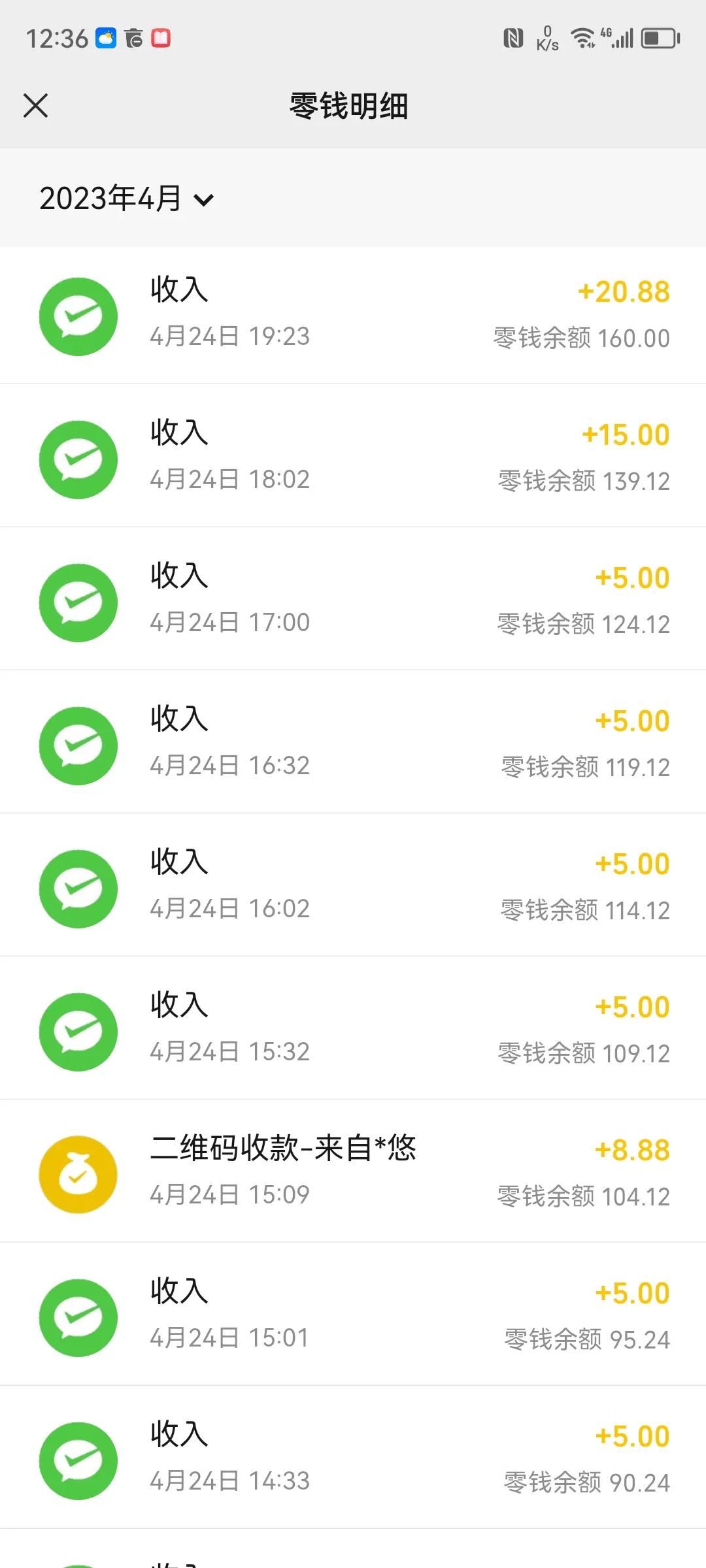Open the +5.00 income entry at 16:32

tap(353, 745)
